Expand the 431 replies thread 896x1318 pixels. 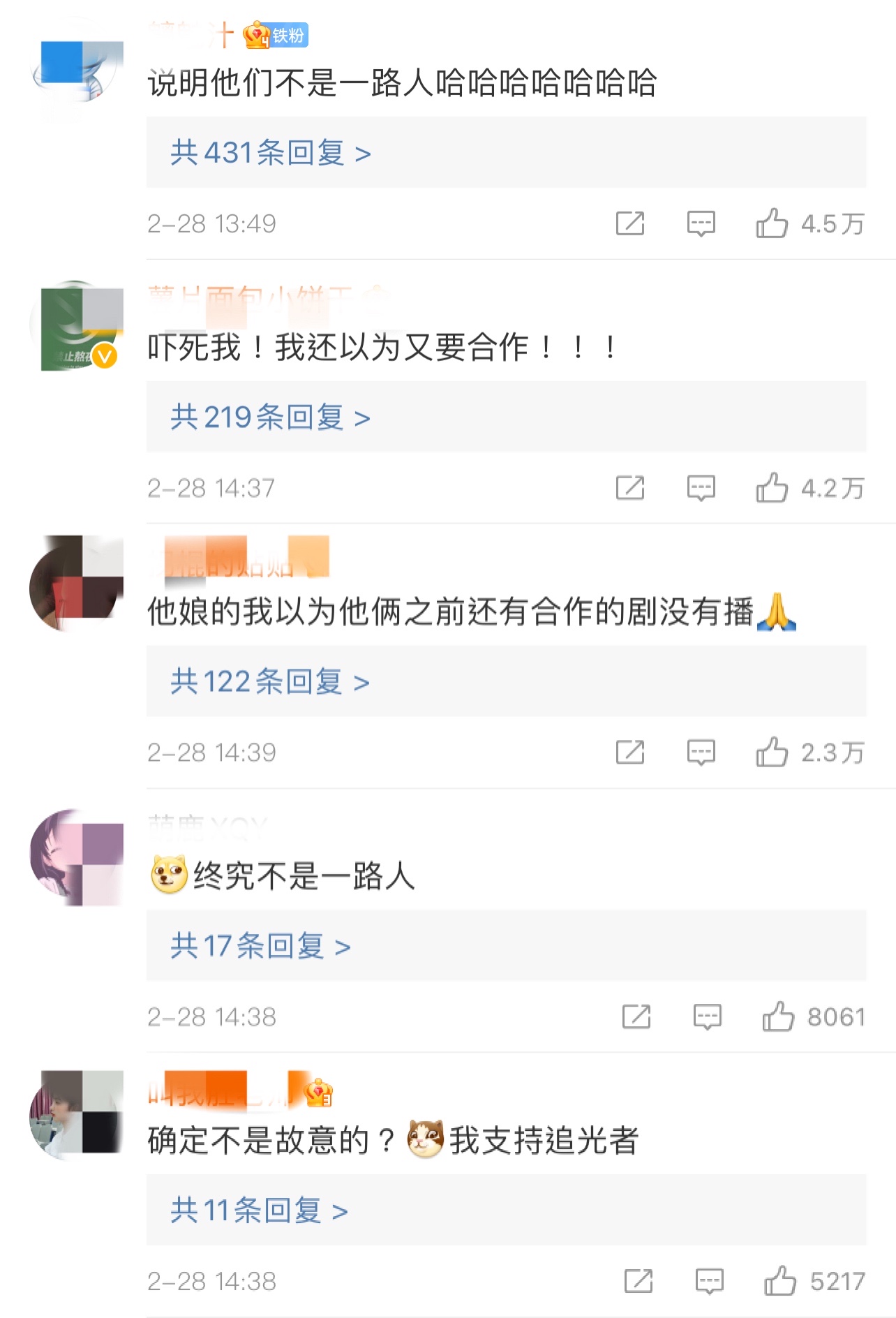(271, 153)
